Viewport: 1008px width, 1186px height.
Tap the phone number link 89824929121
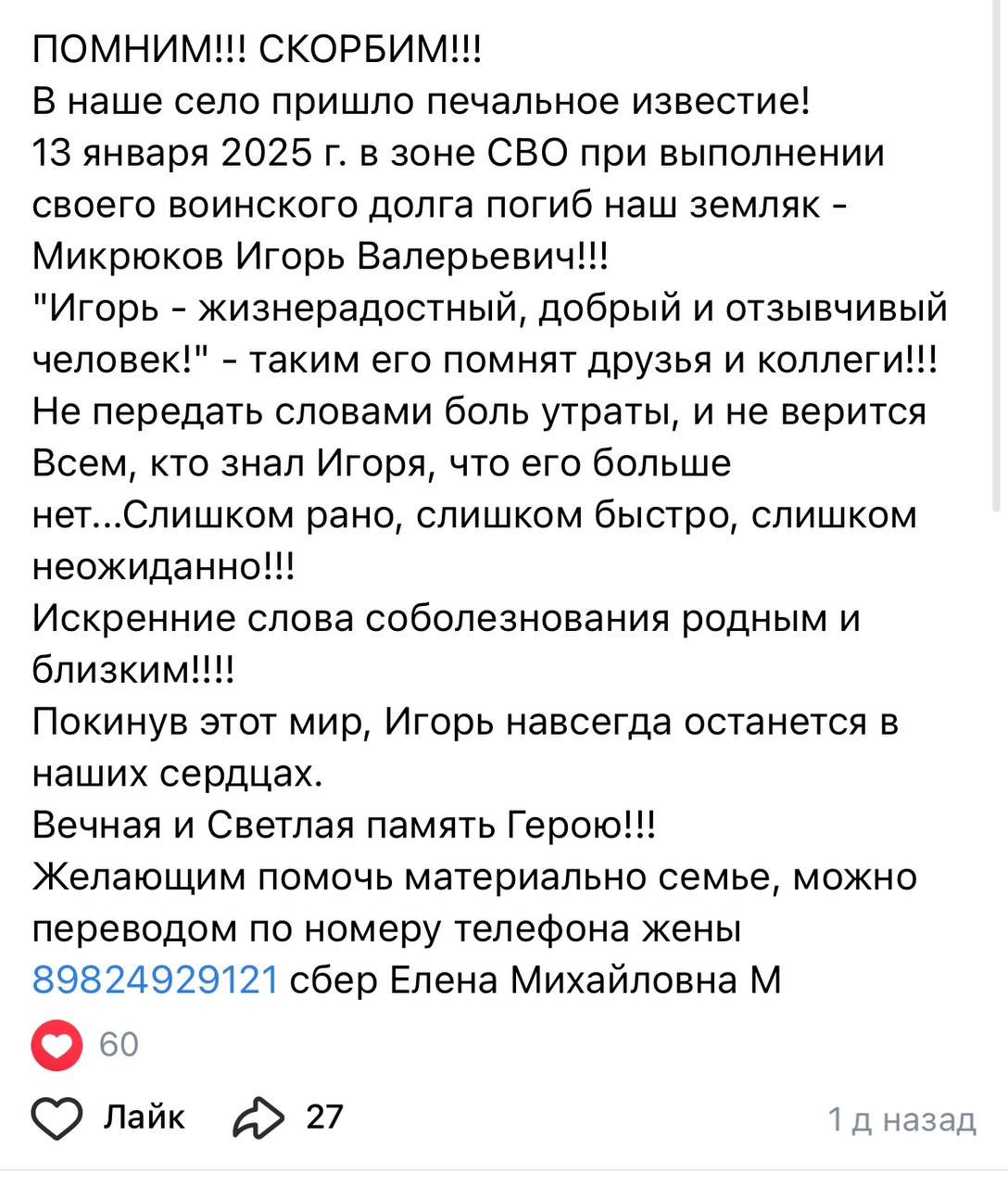point(156,979)
